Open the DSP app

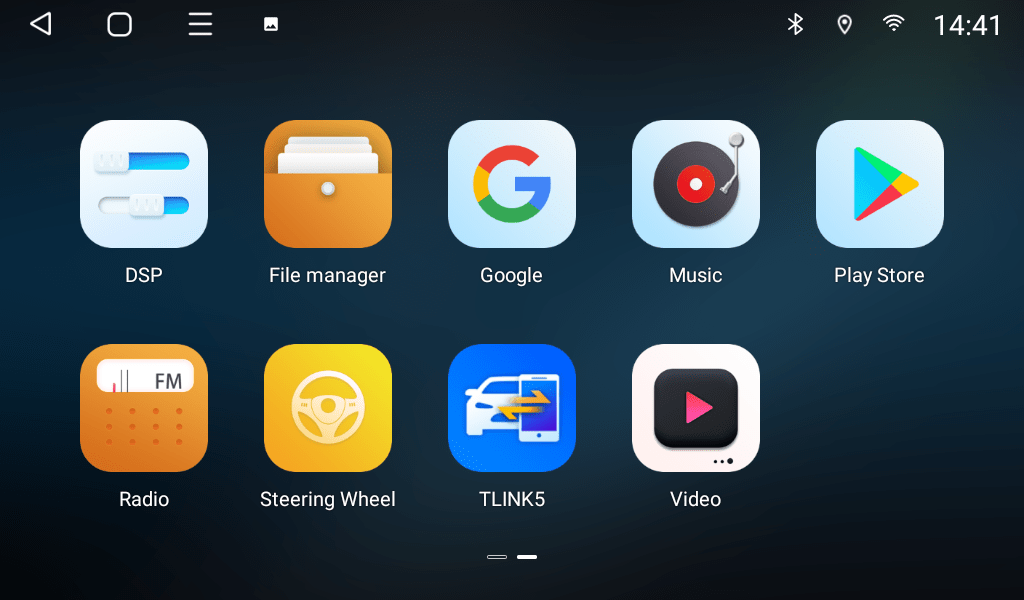144,184
